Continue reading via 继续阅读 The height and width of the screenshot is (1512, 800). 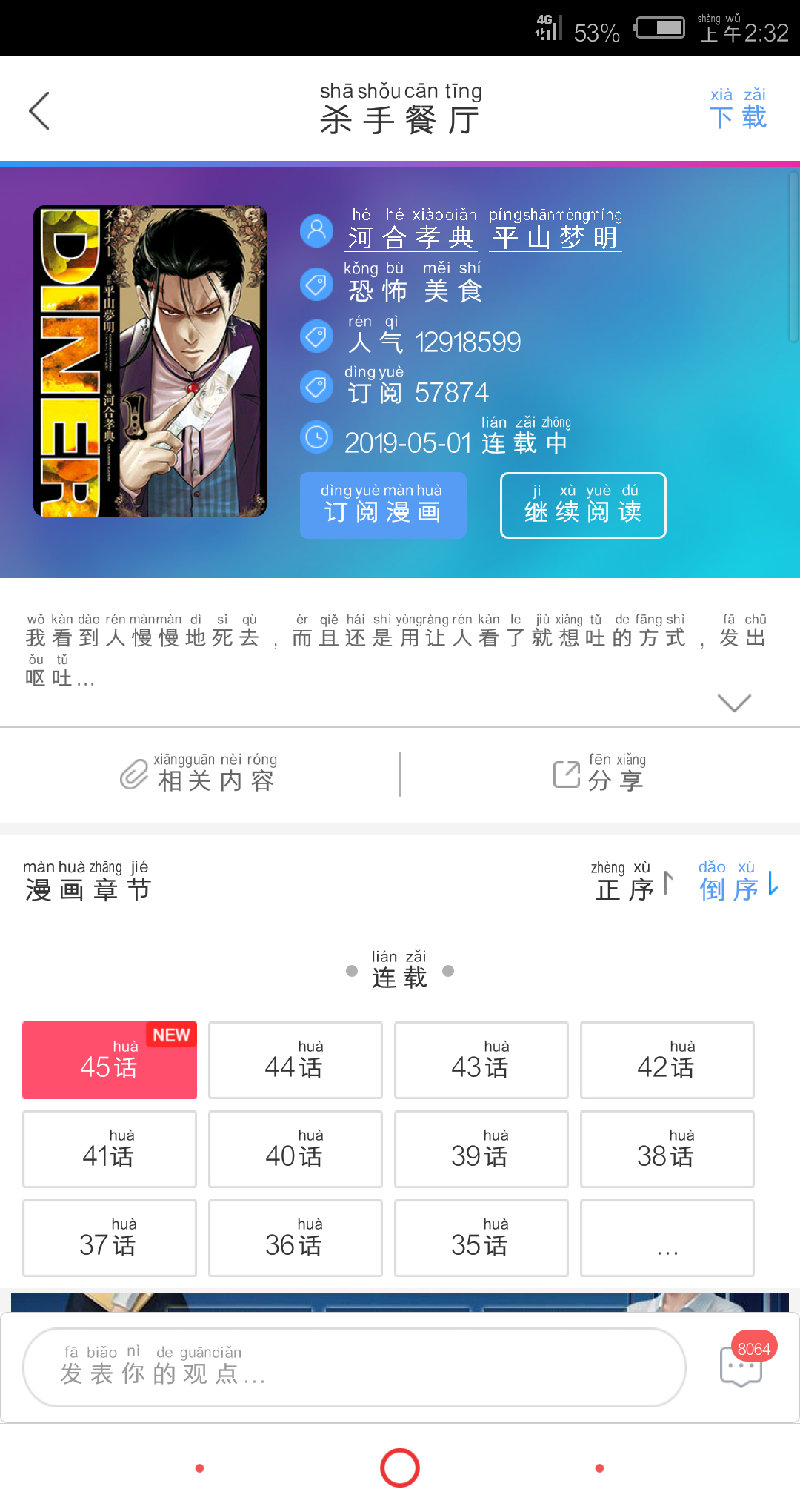[583, 505]
